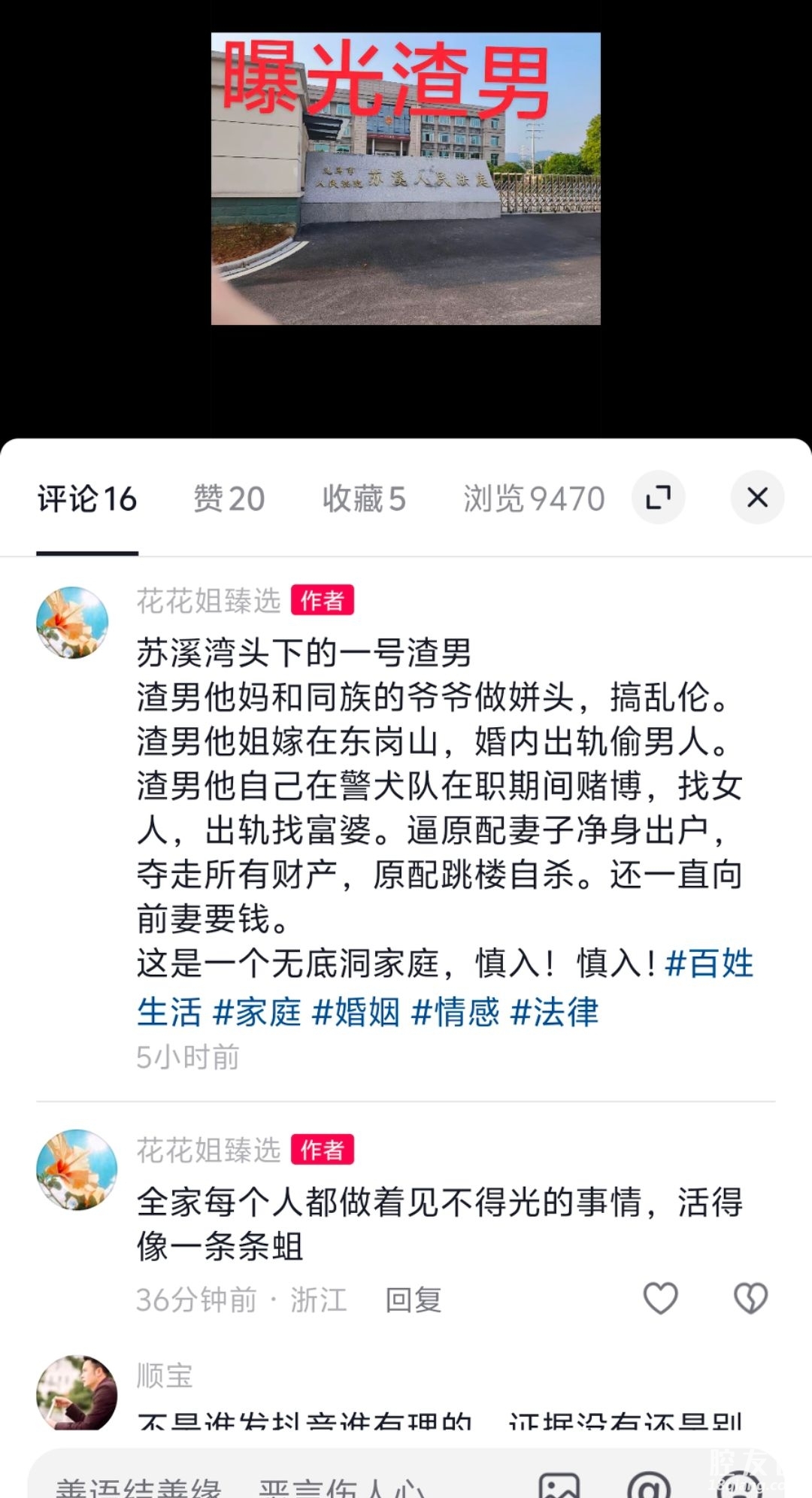Open the video above the comments
The width and height of the screenshot is (812, 1498).
[405, 179]
